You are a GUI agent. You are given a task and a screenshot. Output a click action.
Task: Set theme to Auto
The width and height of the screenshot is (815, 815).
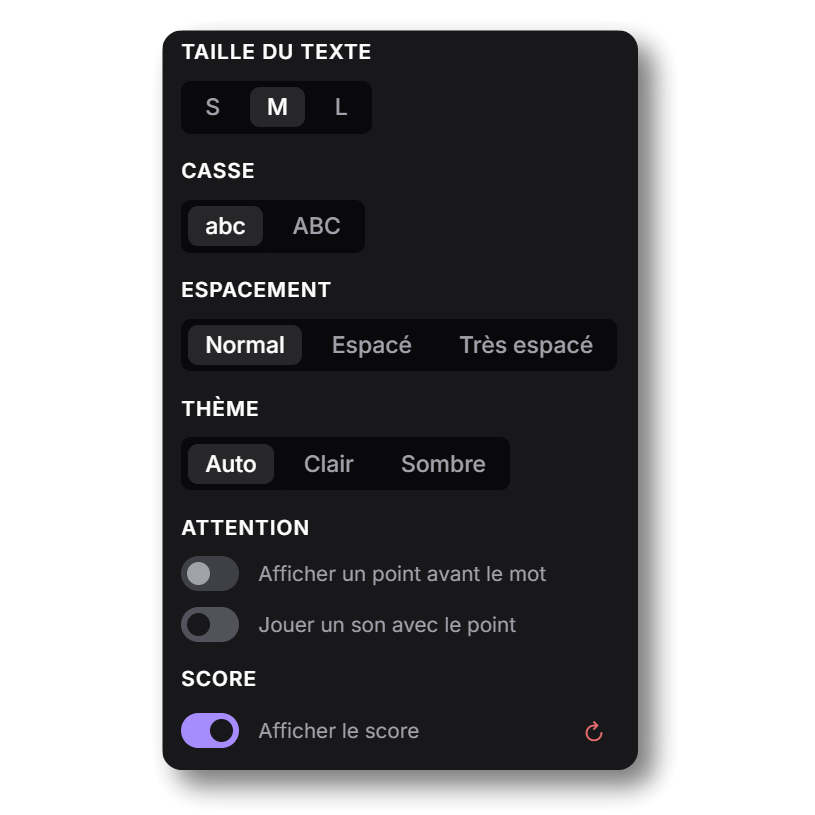(231, 464)
